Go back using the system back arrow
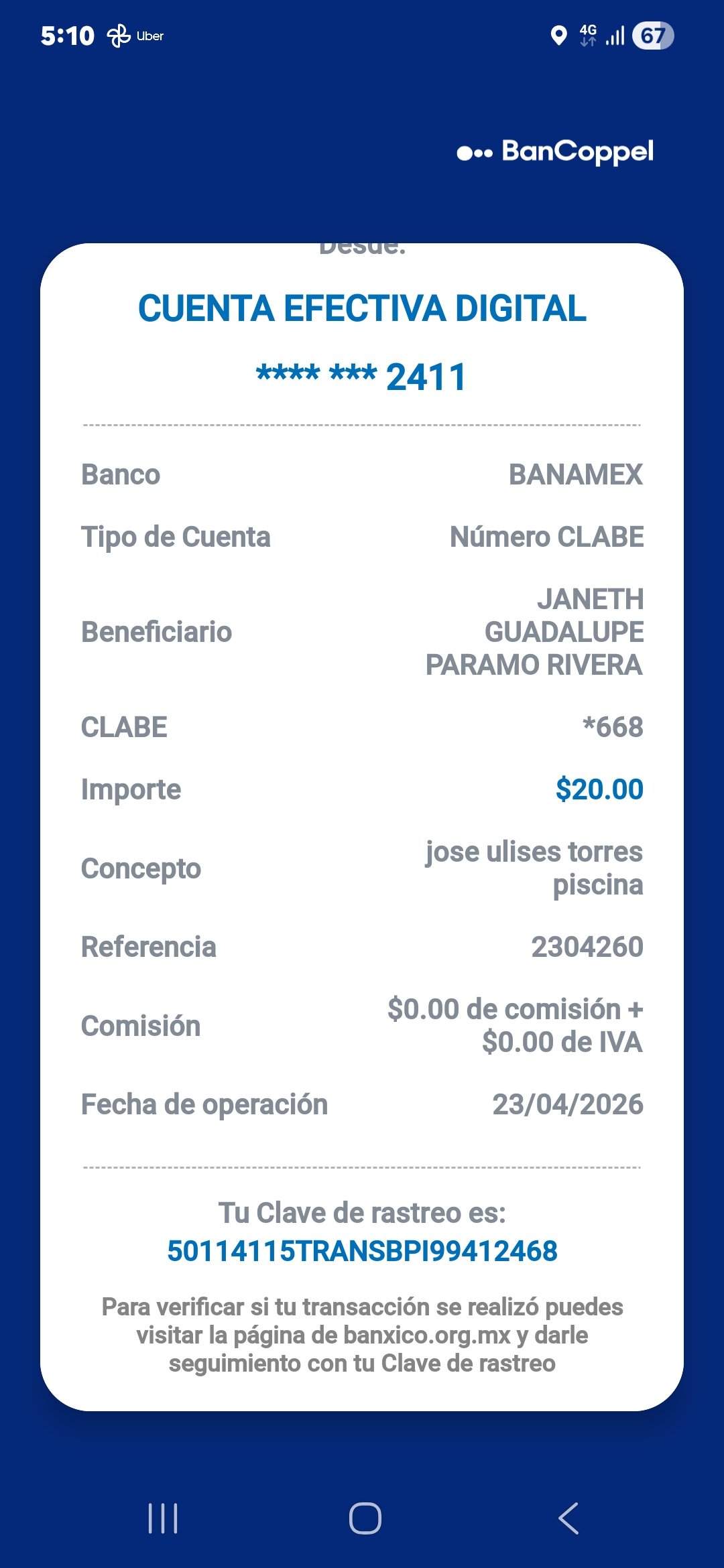This screenshot has height=1568, width=724. tap(568, 1518)
